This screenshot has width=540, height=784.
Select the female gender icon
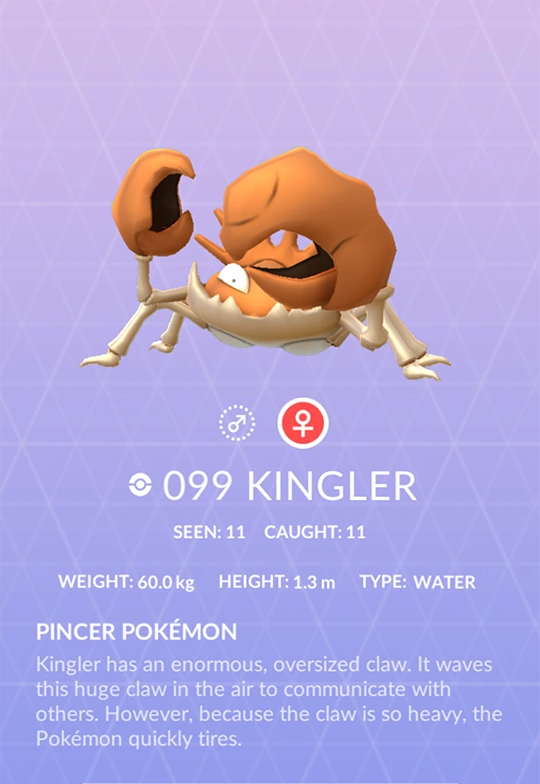click(x=303, y=423)
